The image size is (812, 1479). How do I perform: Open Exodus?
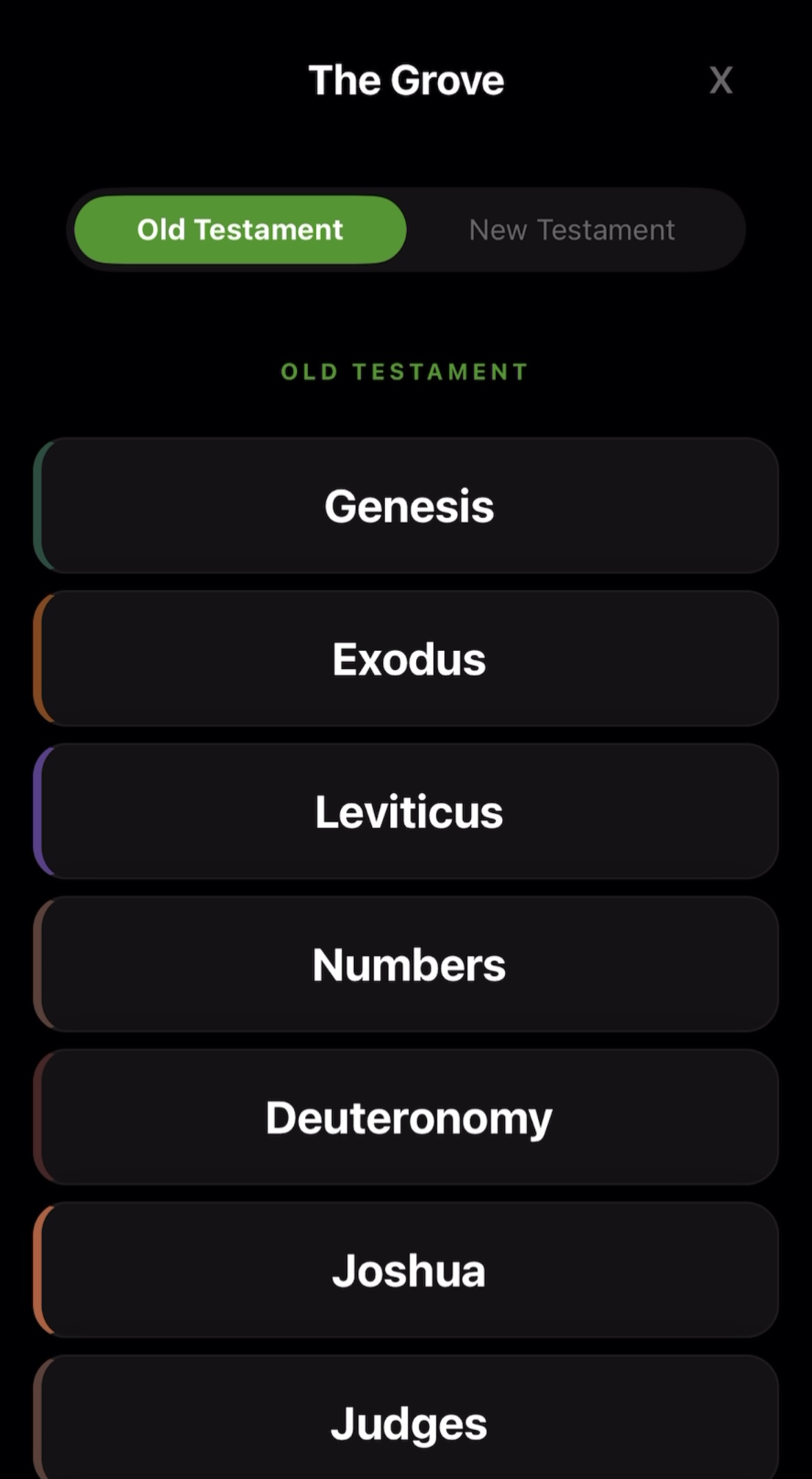pyautogui.click(x=406, y=659)
